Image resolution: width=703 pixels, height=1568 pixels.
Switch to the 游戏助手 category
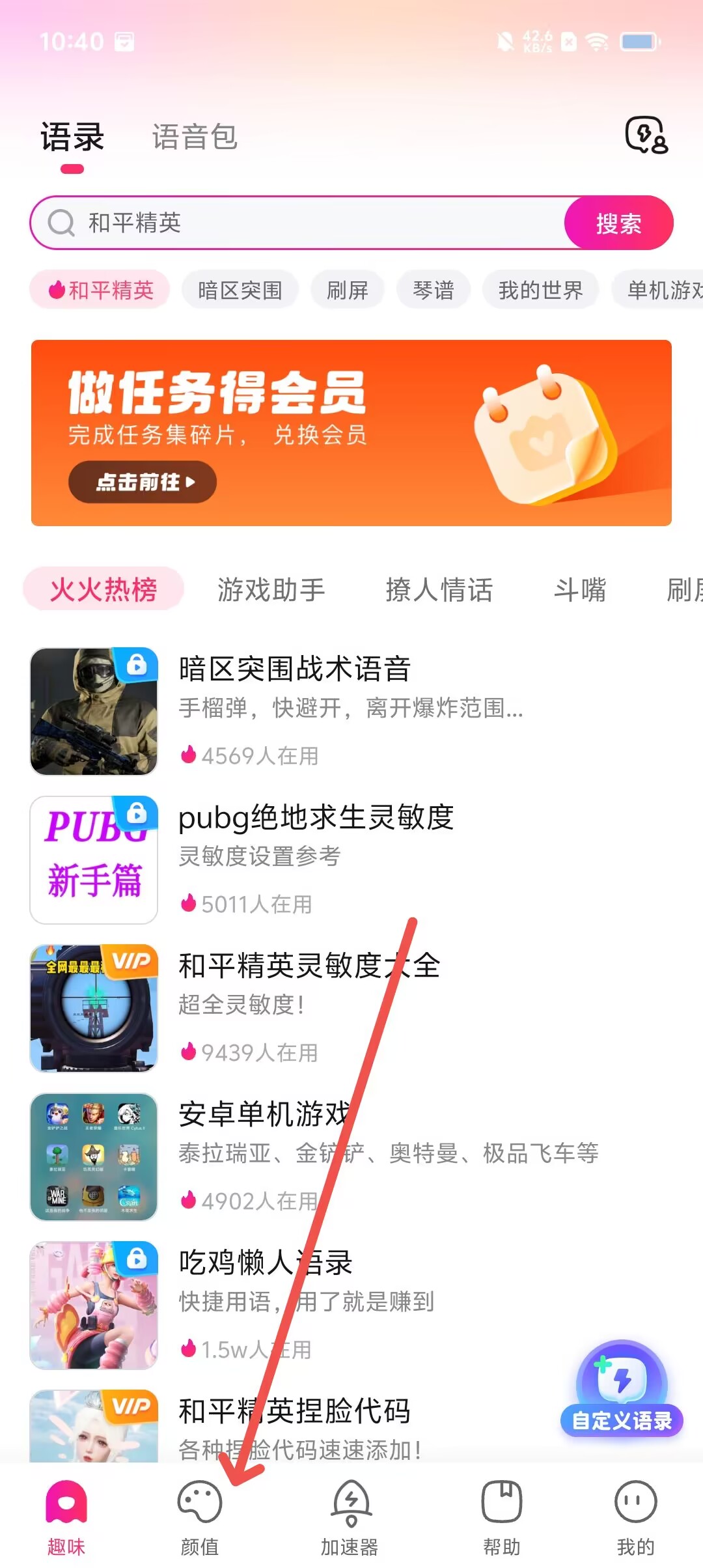click(271, 589)
